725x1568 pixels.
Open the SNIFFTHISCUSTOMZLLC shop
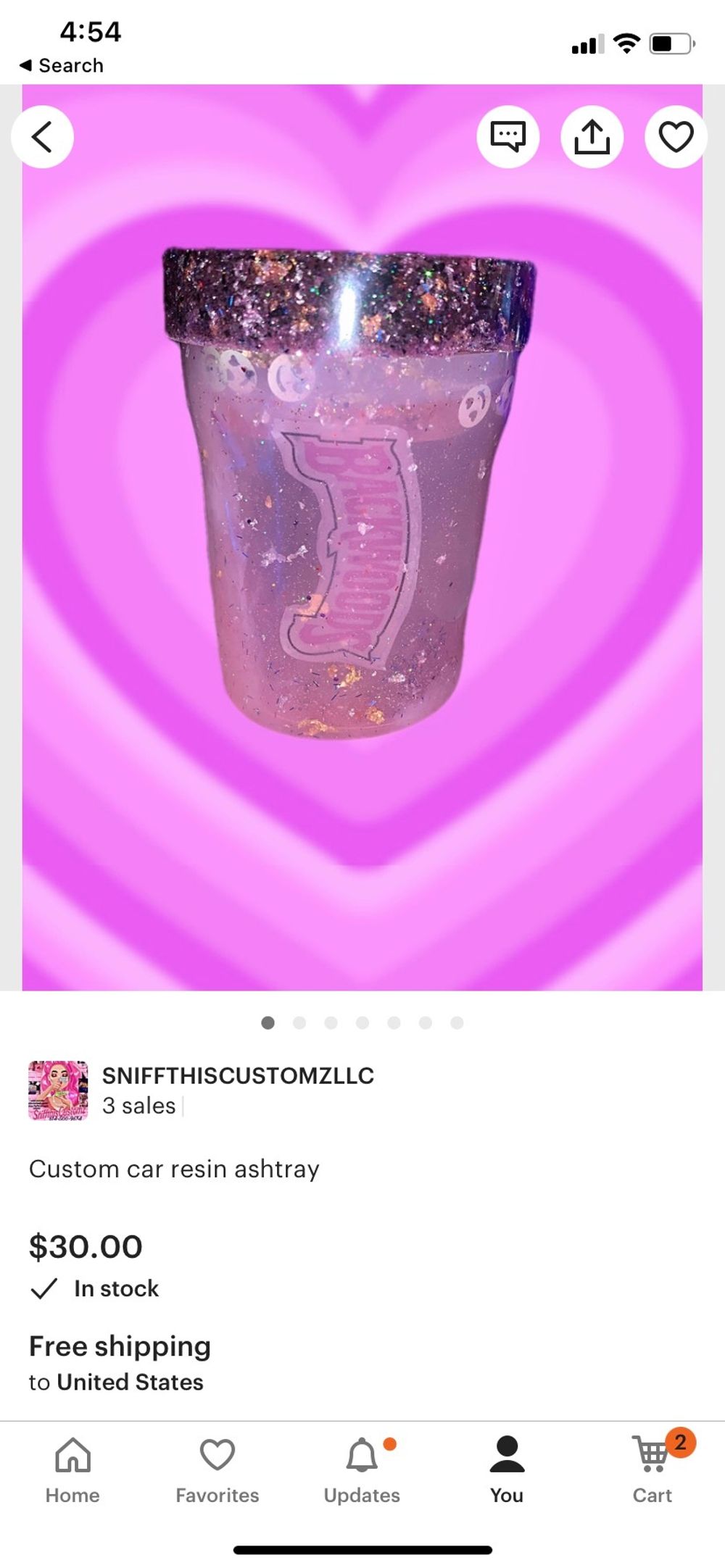(x=238, y=1076)
